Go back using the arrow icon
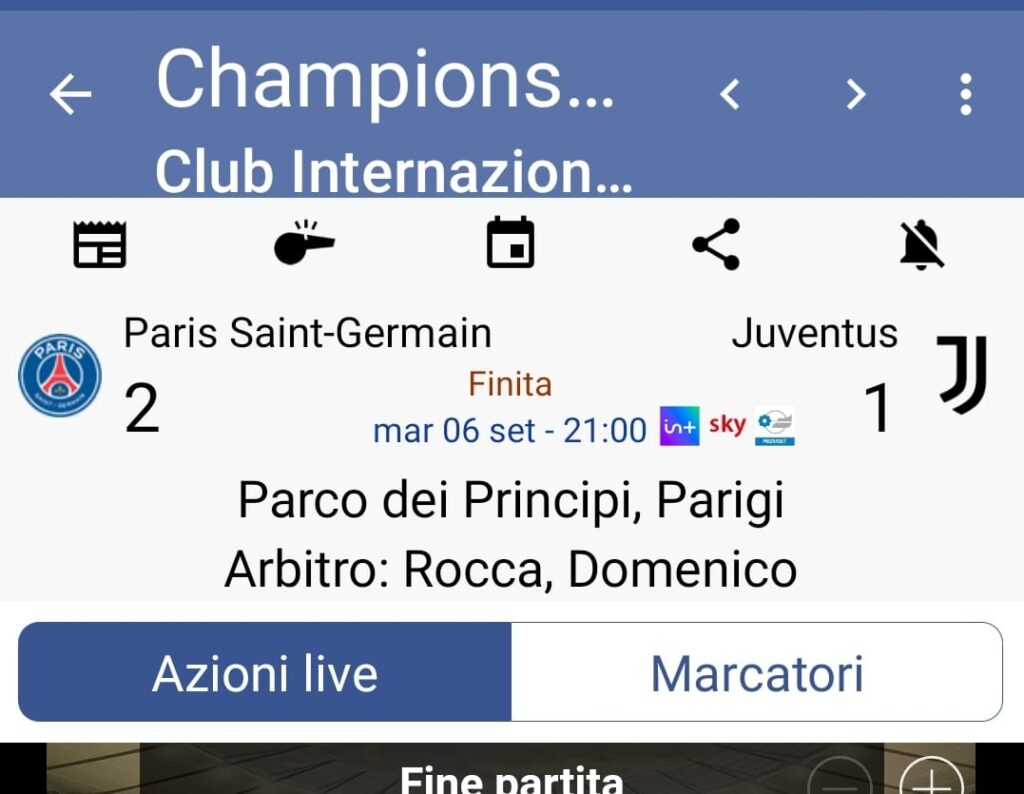The image size is (1024, 794). 70,94
